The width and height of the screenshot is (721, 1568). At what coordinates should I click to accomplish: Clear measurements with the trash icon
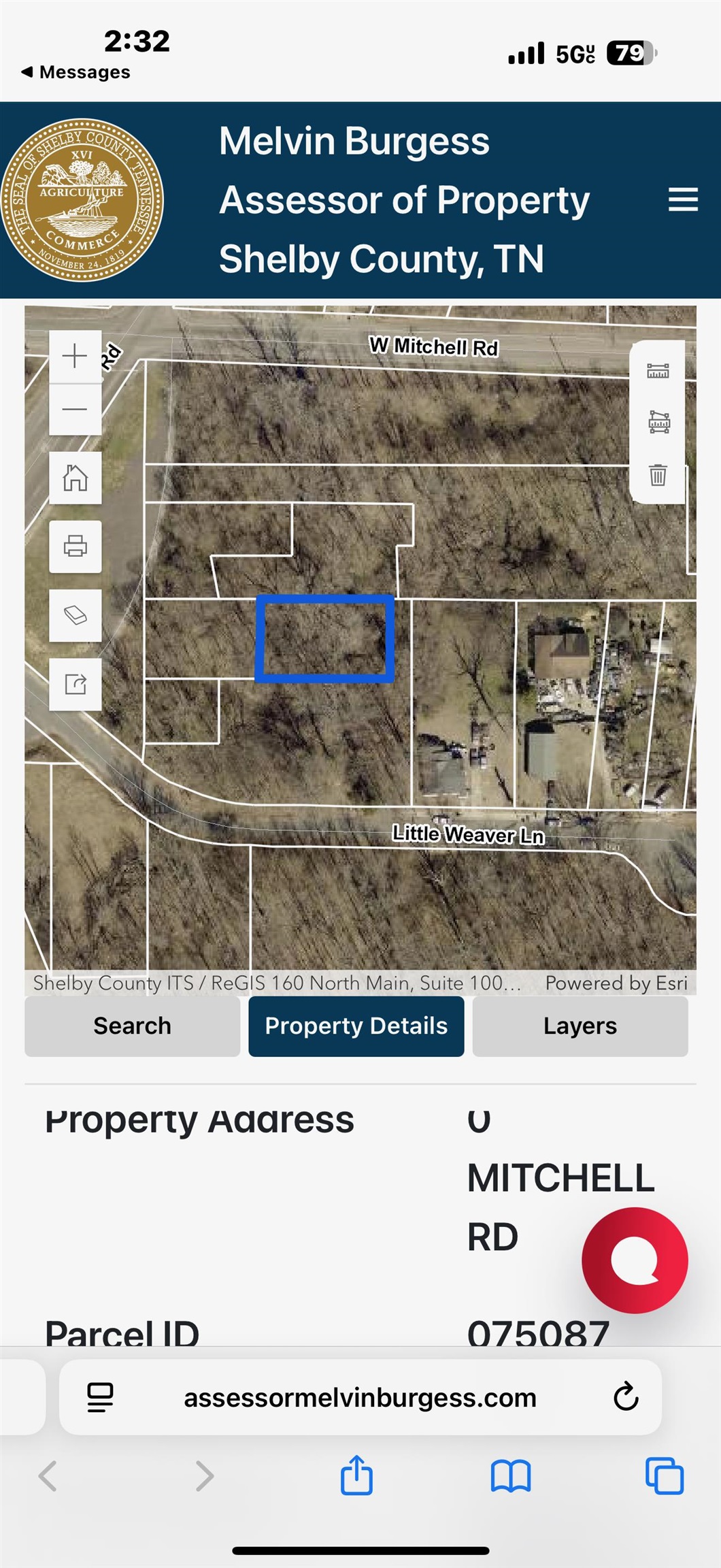tap(658, 475)
